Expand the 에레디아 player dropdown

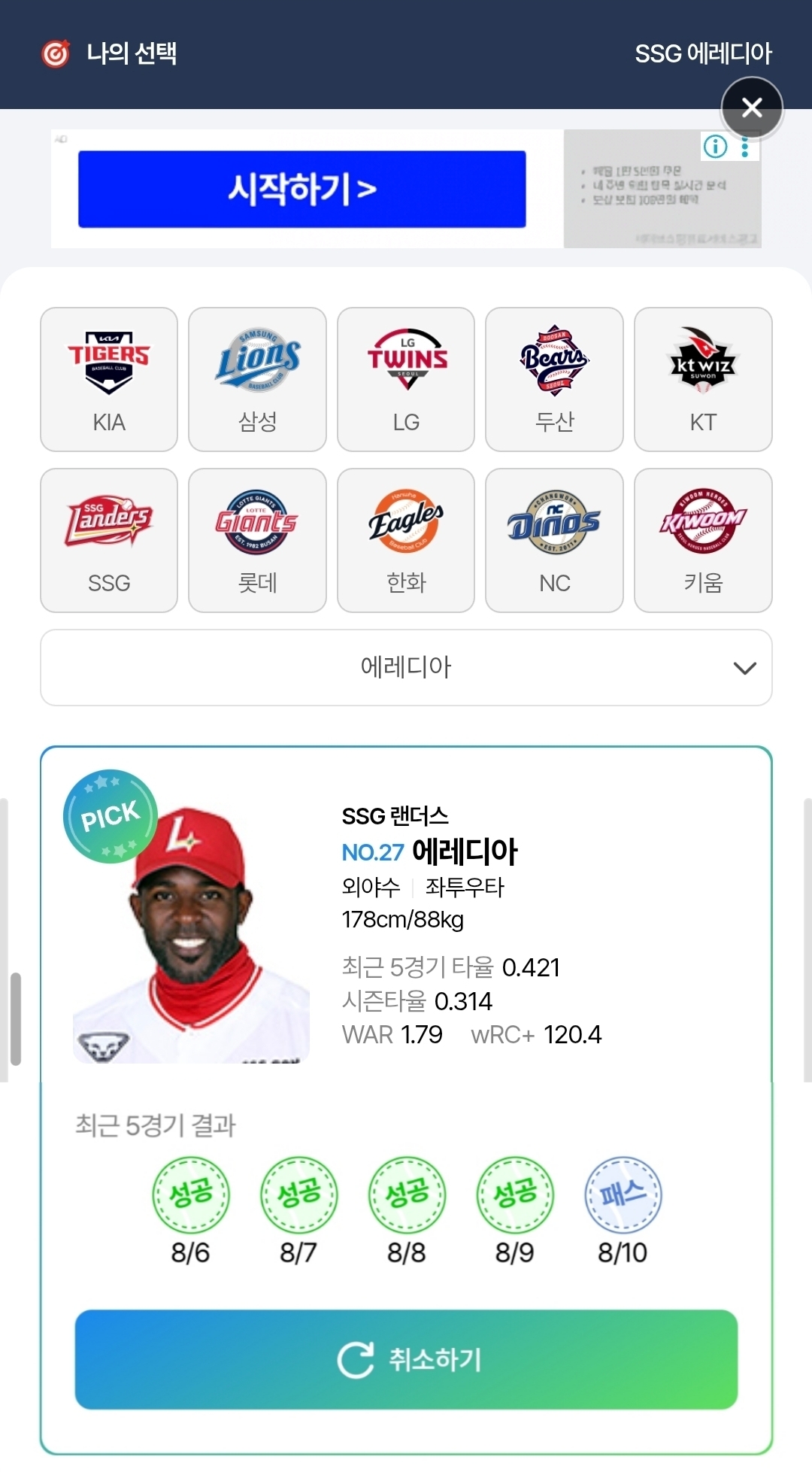(406, 667)
